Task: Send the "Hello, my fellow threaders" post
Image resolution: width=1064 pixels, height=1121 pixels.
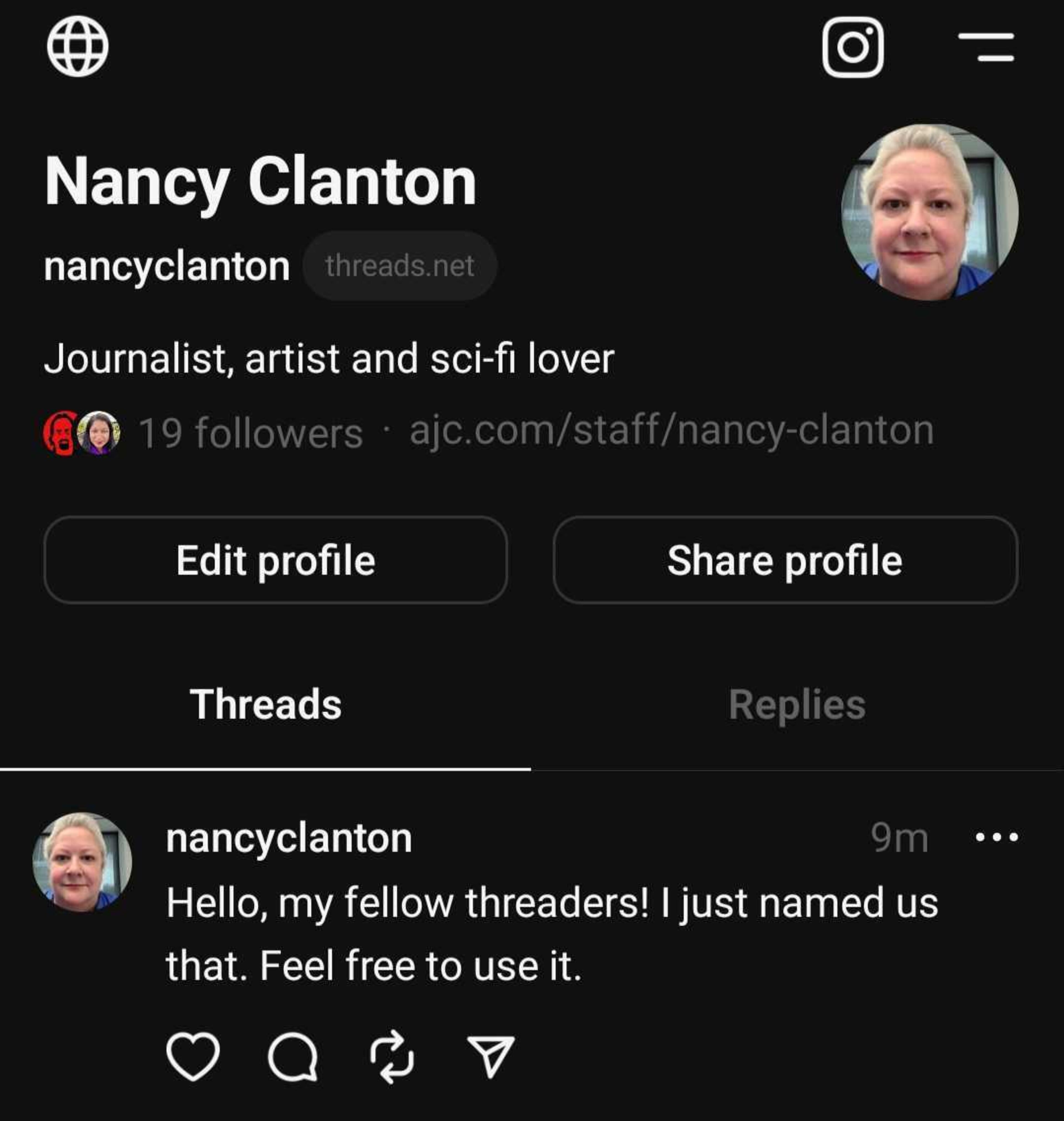Action: tap(491, 1056)
